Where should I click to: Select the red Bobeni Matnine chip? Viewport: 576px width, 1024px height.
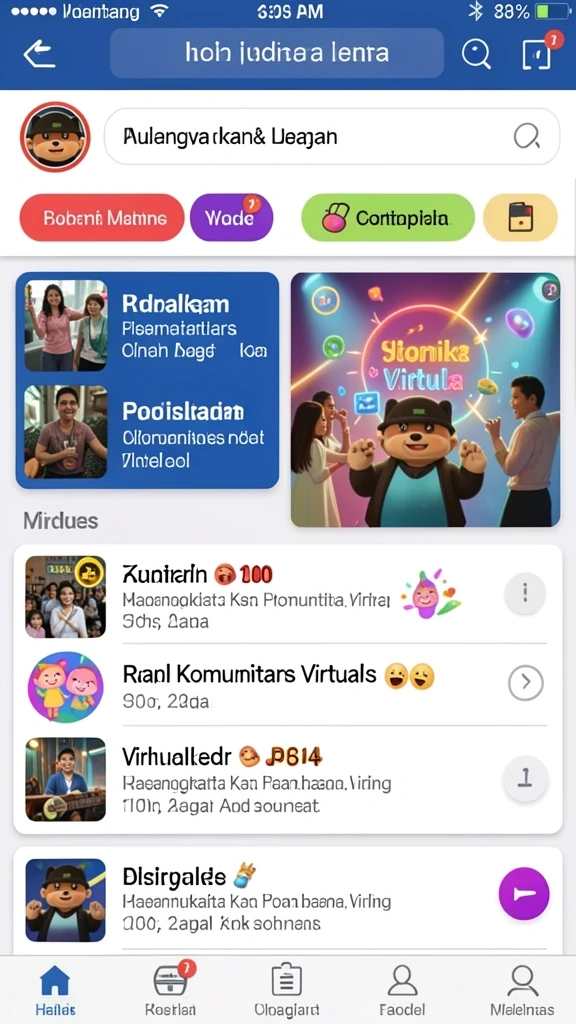(x=102, y=217)
